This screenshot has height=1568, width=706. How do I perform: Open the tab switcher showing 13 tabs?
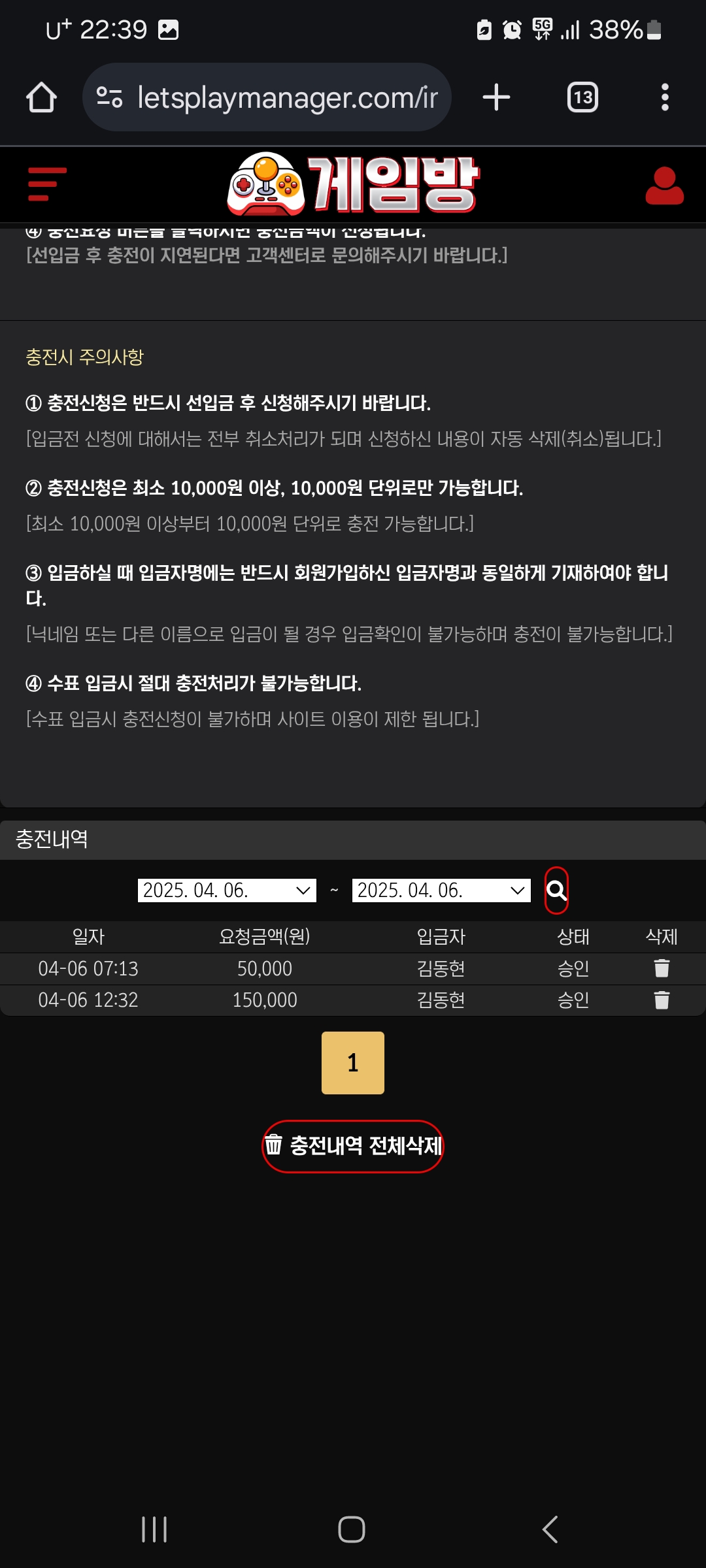pyautogui.click(x=582, y=97)
